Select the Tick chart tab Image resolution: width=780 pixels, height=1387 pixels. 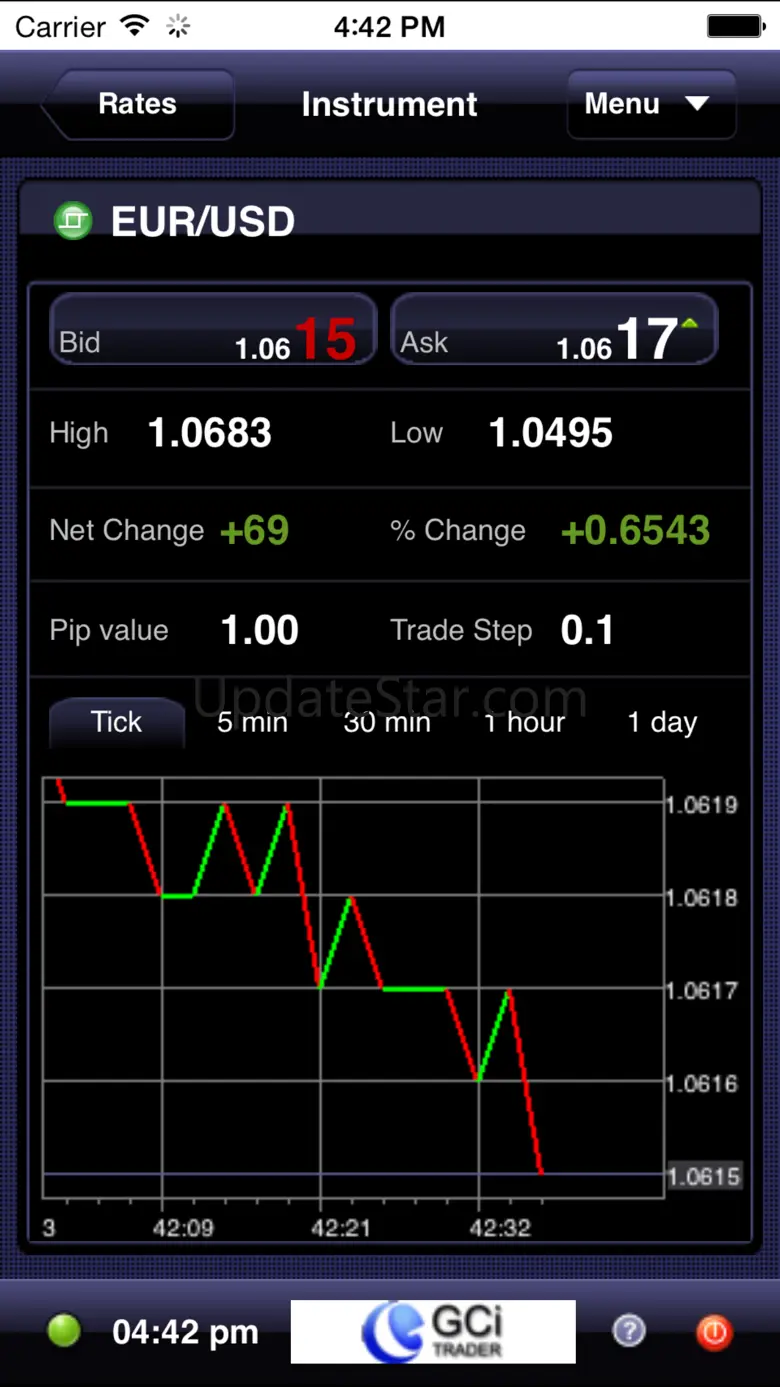(117, 722)
